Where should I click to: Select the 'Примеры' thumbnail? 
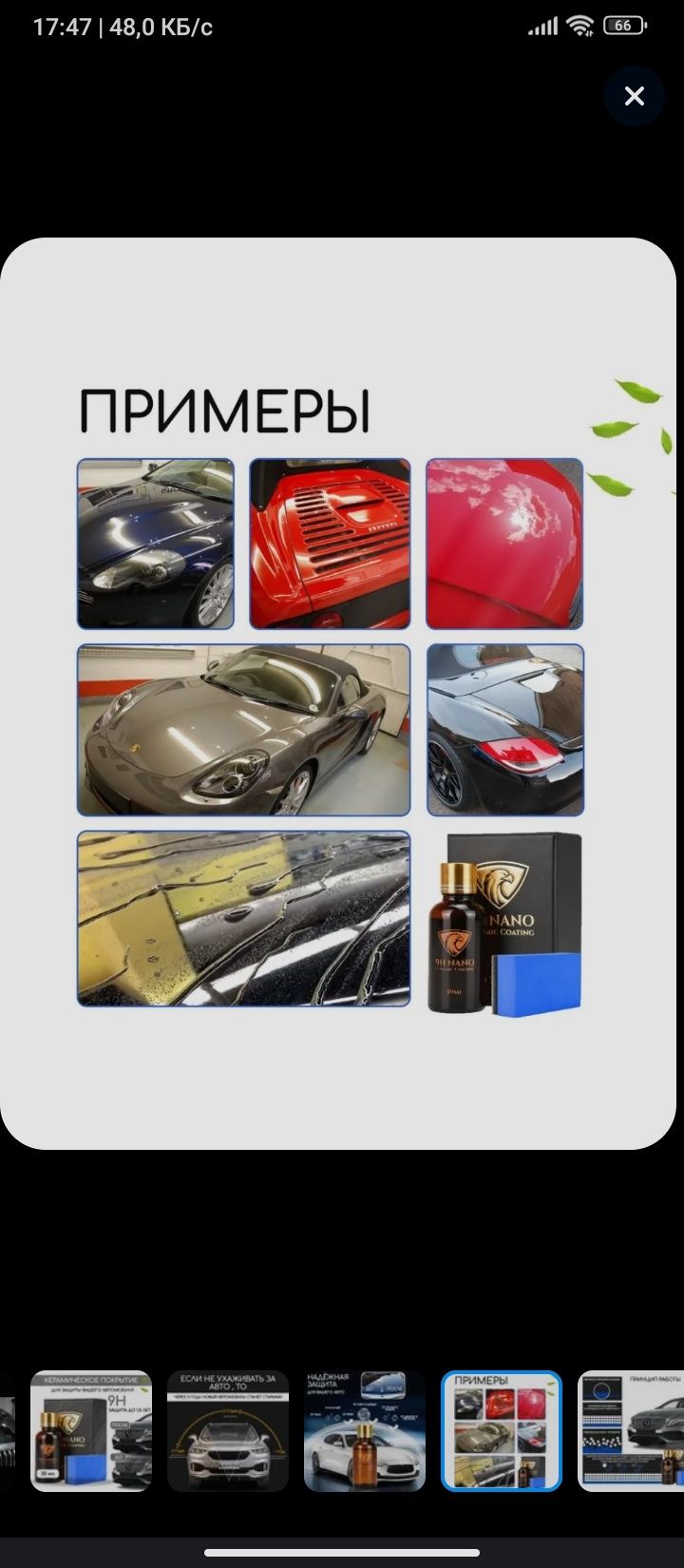pos(502,1430)
